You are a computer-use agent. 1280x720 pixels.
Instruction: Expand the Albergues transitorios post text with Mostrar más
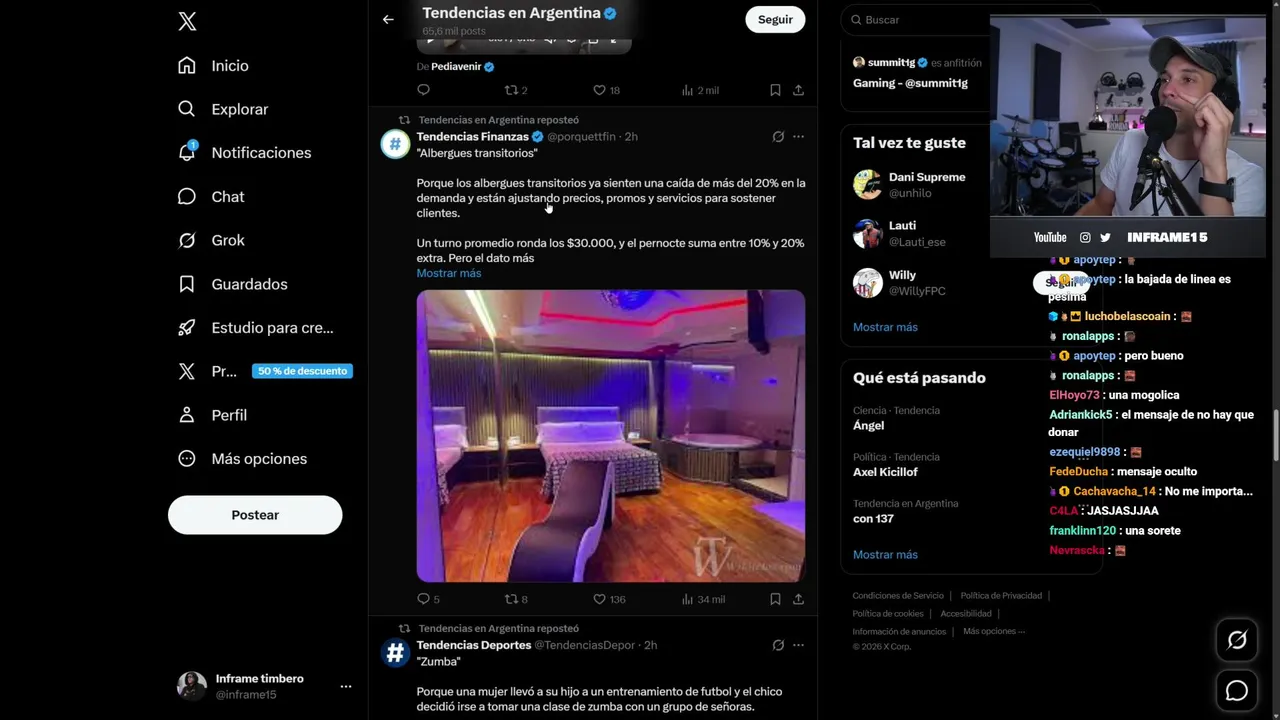tap(449, 273)
